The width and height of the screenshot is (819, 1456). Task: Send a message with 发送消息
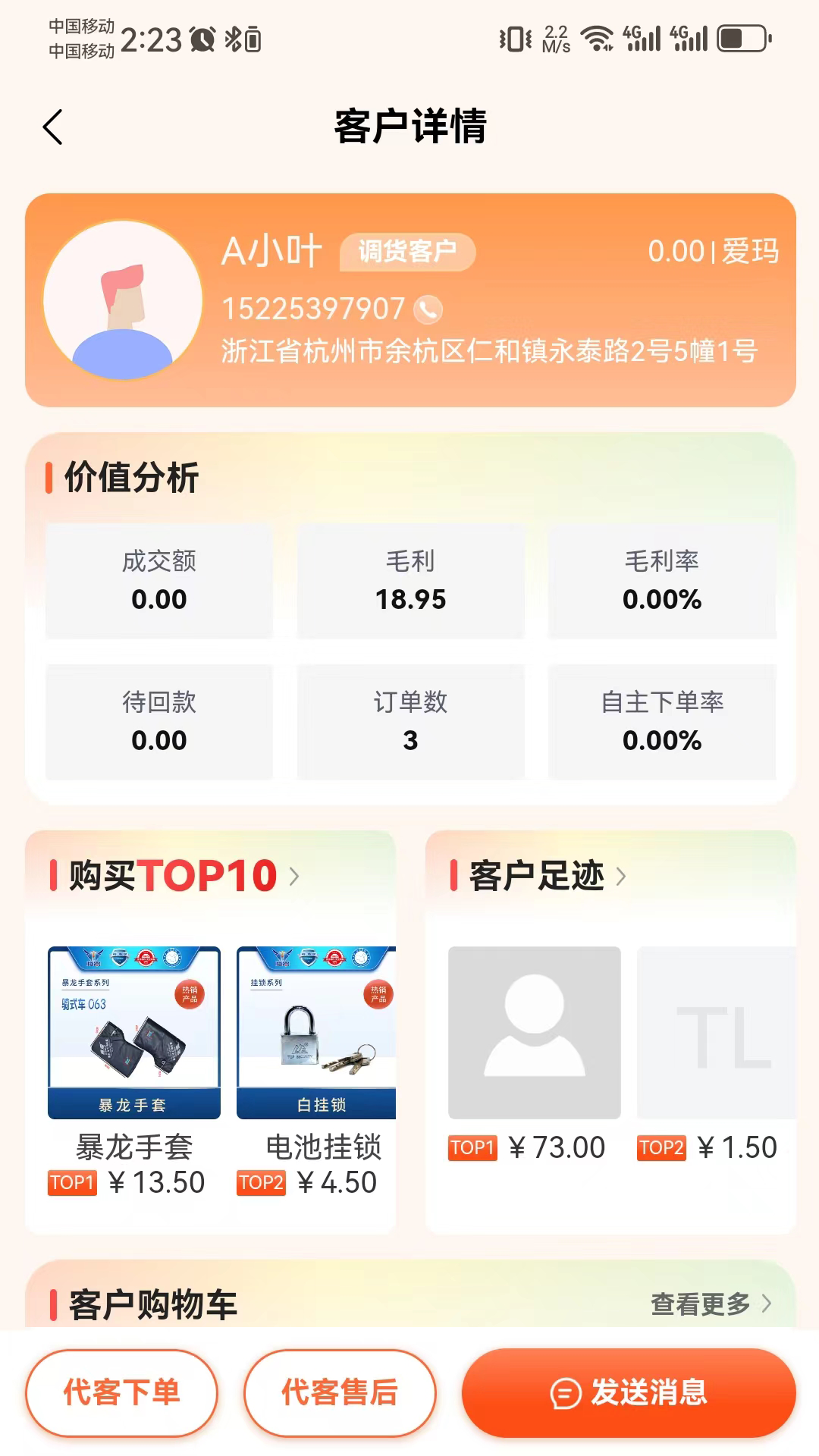[629, 1392]
